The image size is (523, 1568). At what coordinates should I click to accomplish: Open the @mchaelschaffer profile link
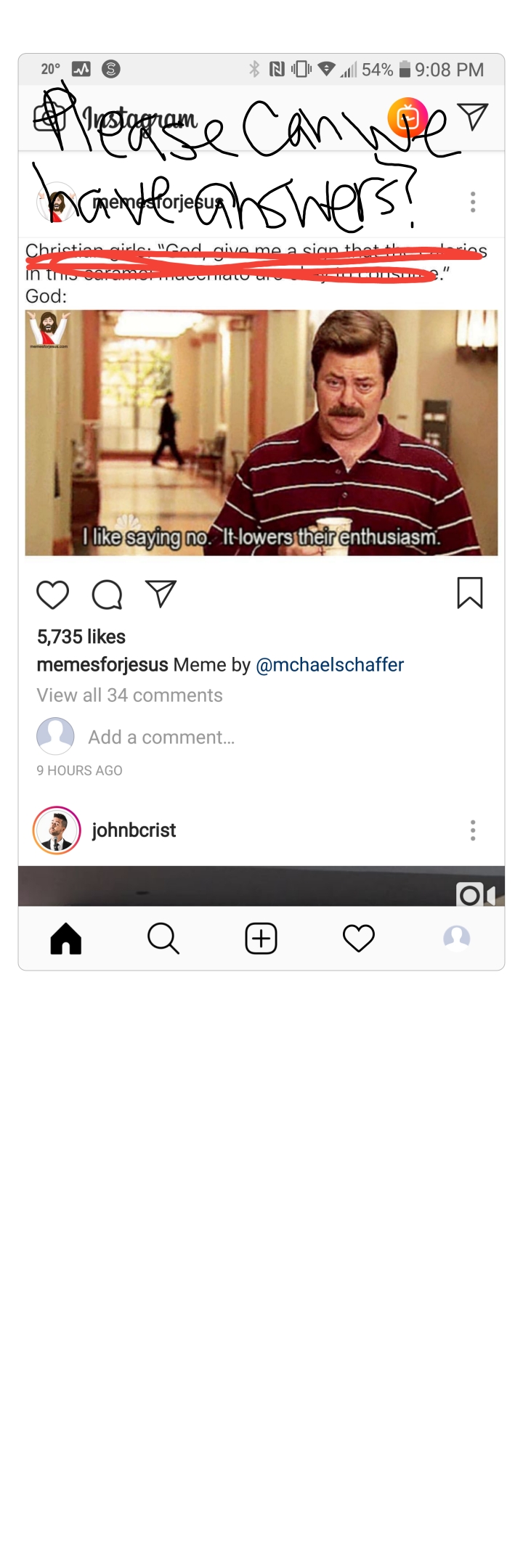330,665
